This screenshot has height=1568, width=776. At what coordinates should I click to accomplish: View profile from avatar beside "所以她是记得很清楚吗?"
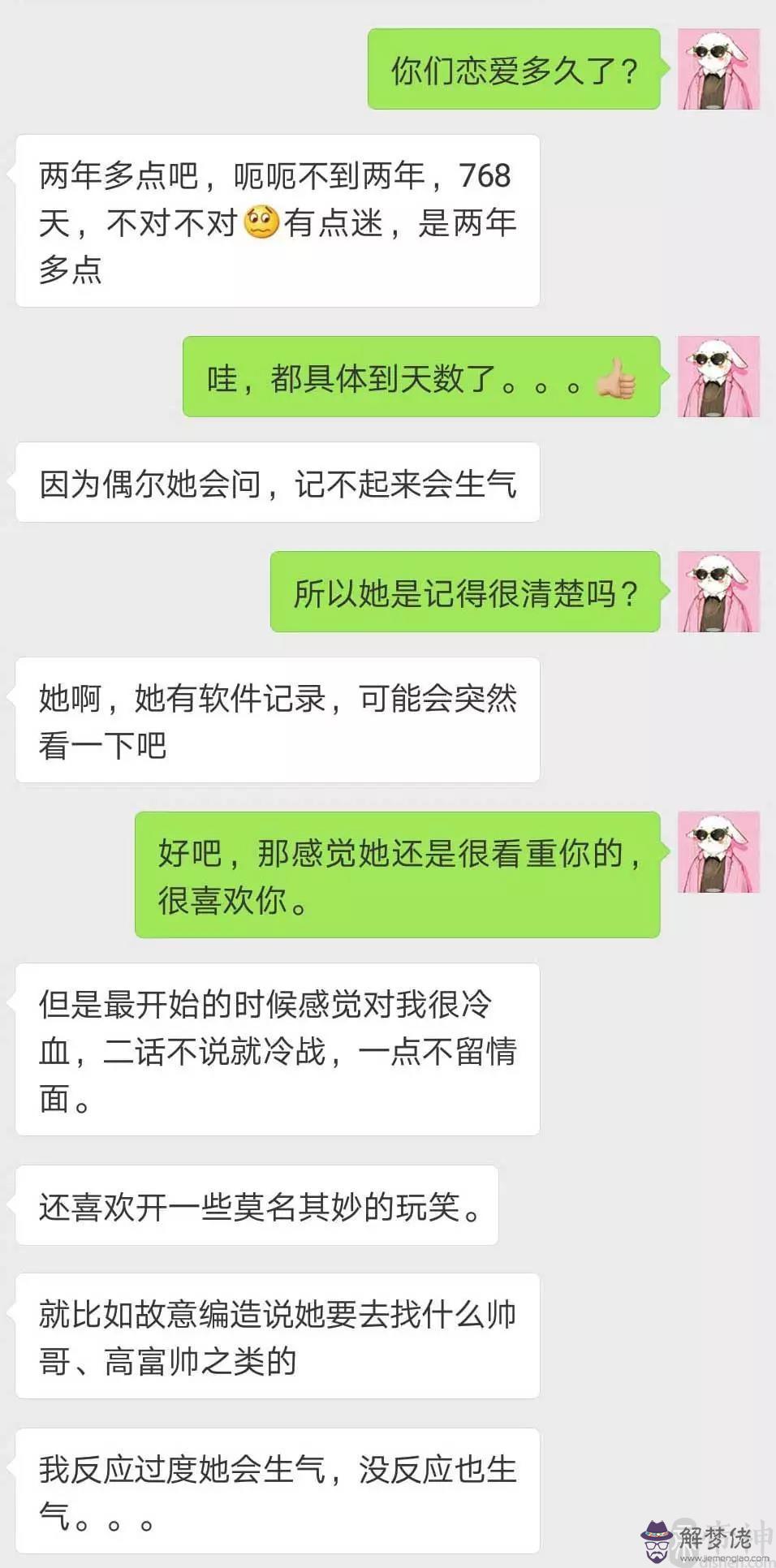tap(718, 592)
